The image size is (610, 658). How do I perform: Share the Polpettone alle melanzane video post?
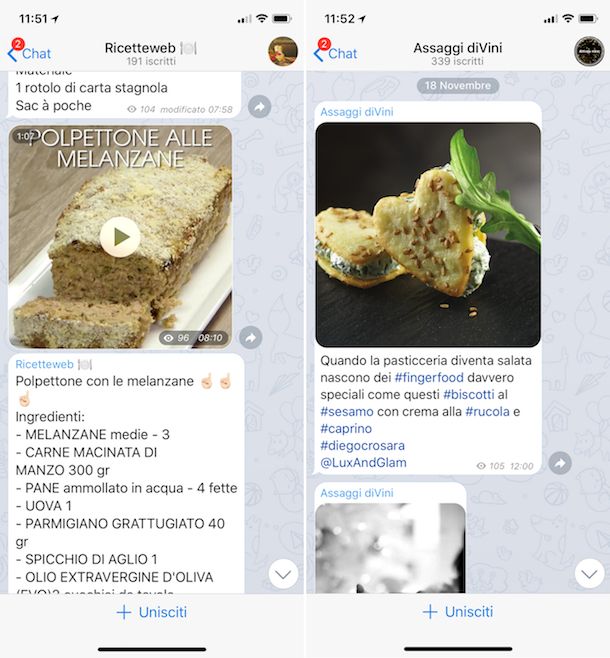pyautogui.click(x=251, y=338)
